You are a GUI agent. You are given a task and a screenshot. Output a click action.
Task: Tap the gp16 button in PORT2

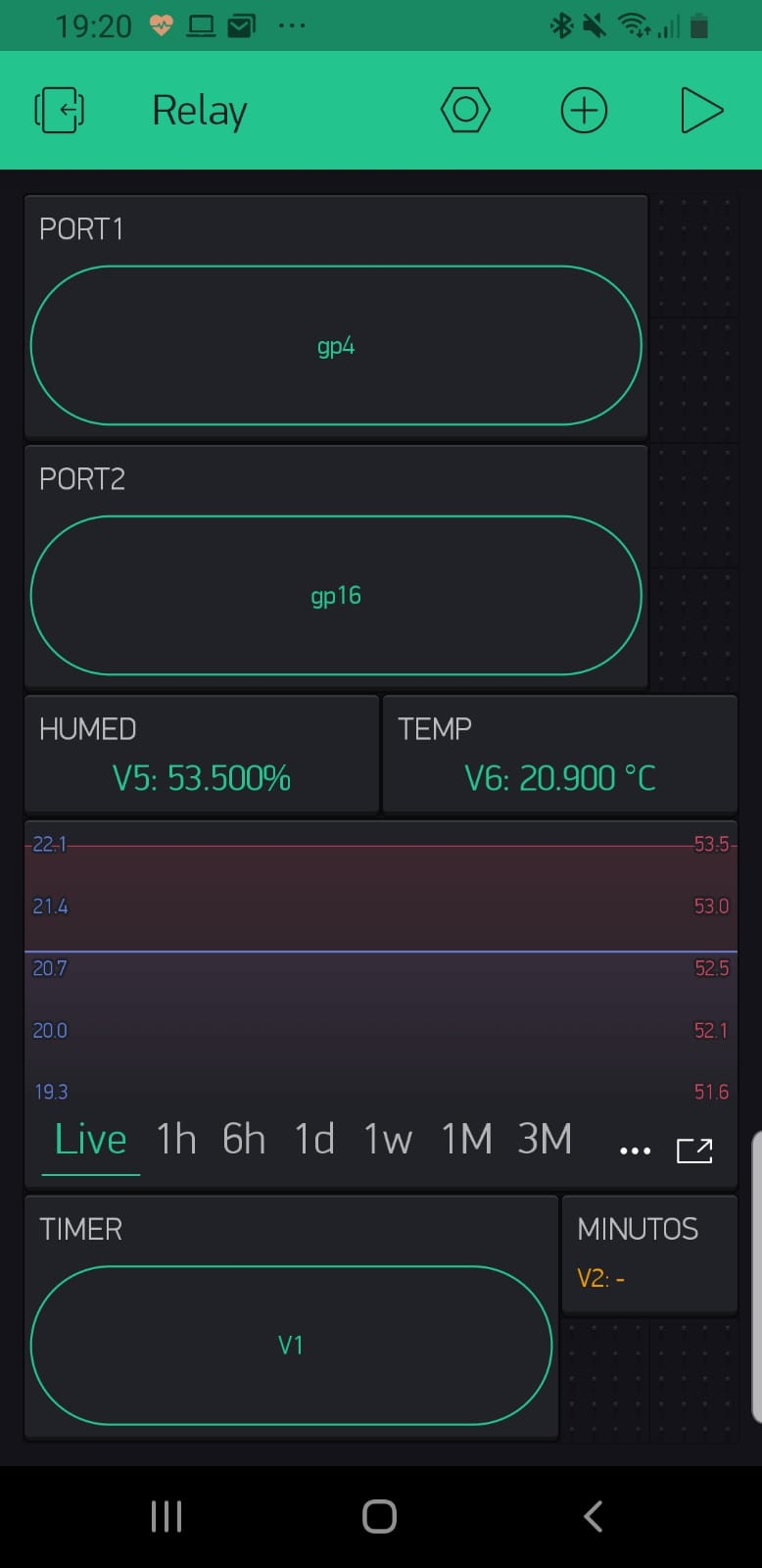(336, 595)
